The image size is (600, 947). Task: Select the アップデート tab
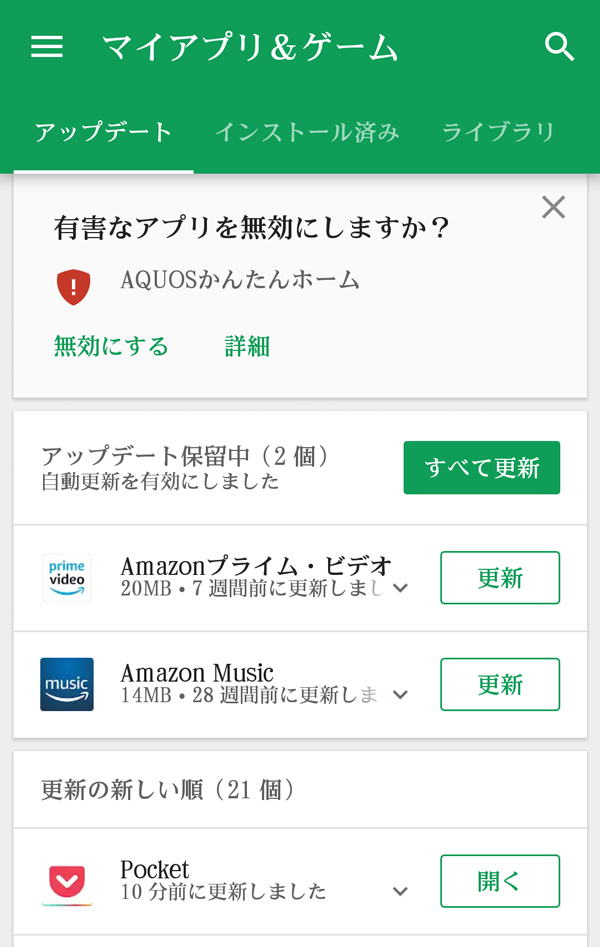104,132
